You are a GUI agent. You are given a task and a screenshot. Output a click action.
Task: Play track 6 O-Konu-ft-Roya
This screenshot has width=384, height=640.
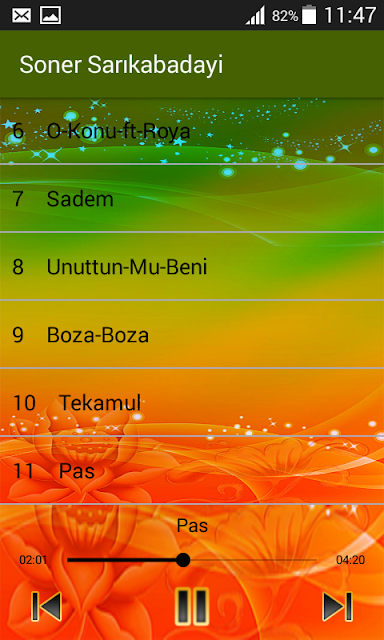click(x=192, y=131)
